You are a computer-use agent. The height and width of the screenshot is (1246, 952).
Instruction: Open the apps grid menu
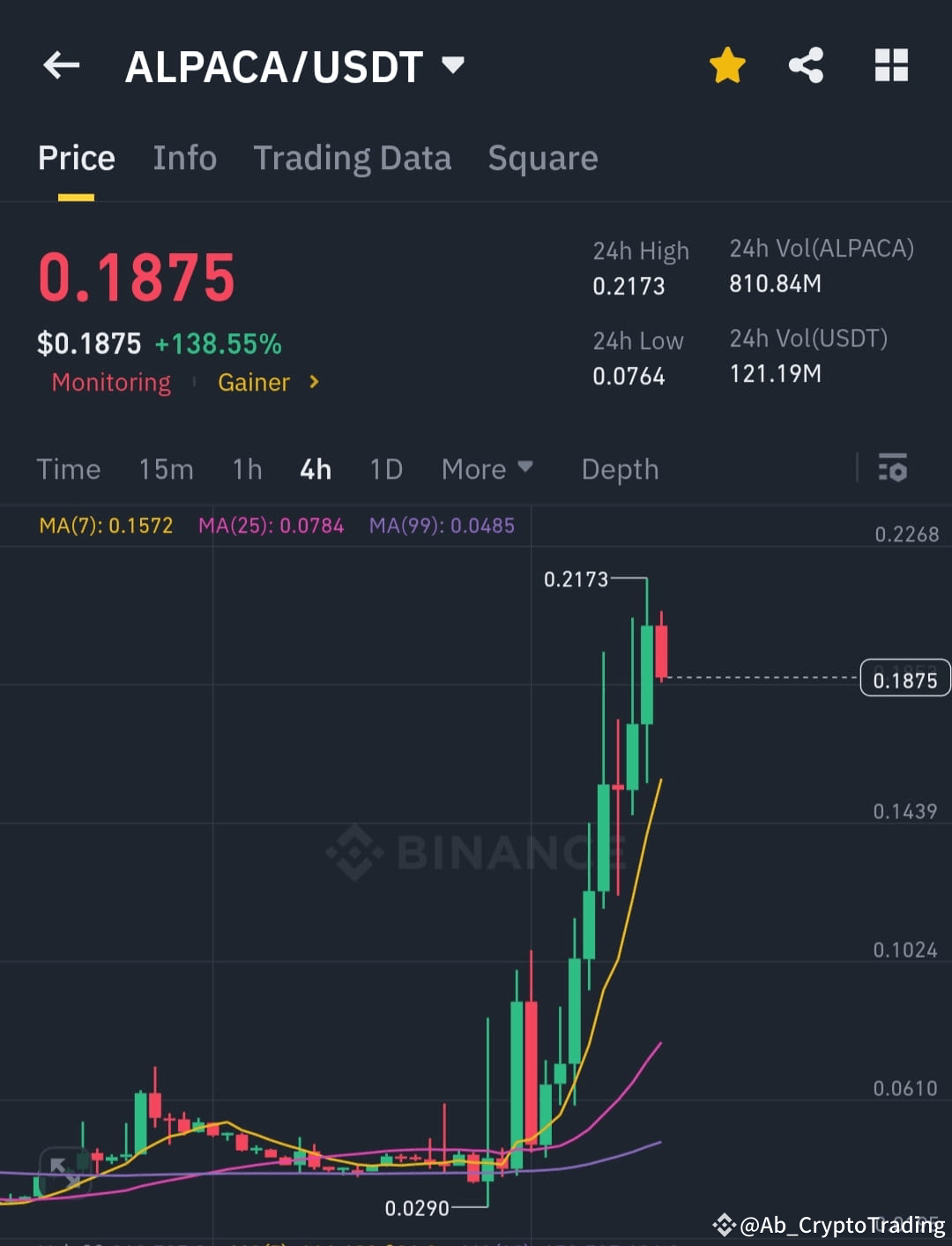(890, 64)
